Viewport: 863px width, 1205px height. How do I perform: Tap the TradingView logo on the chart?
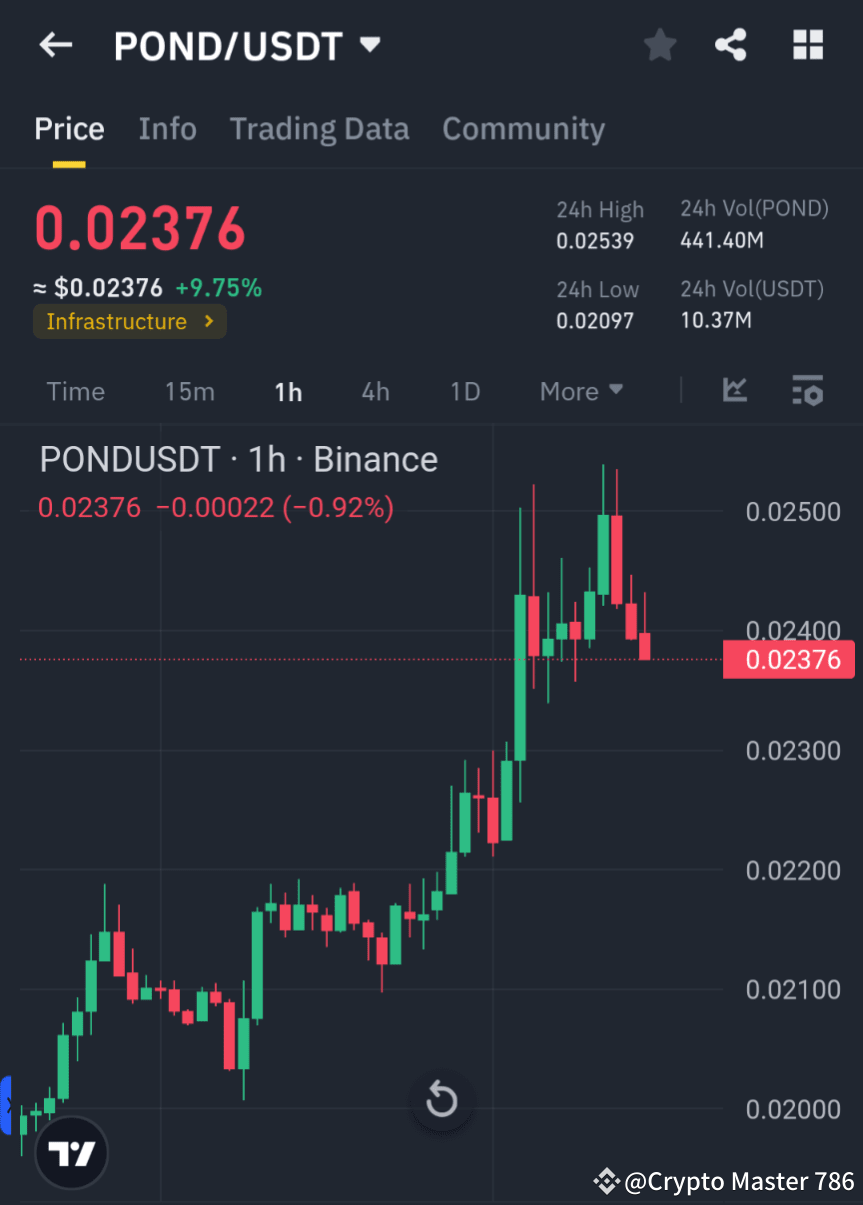coord(70,1152)
